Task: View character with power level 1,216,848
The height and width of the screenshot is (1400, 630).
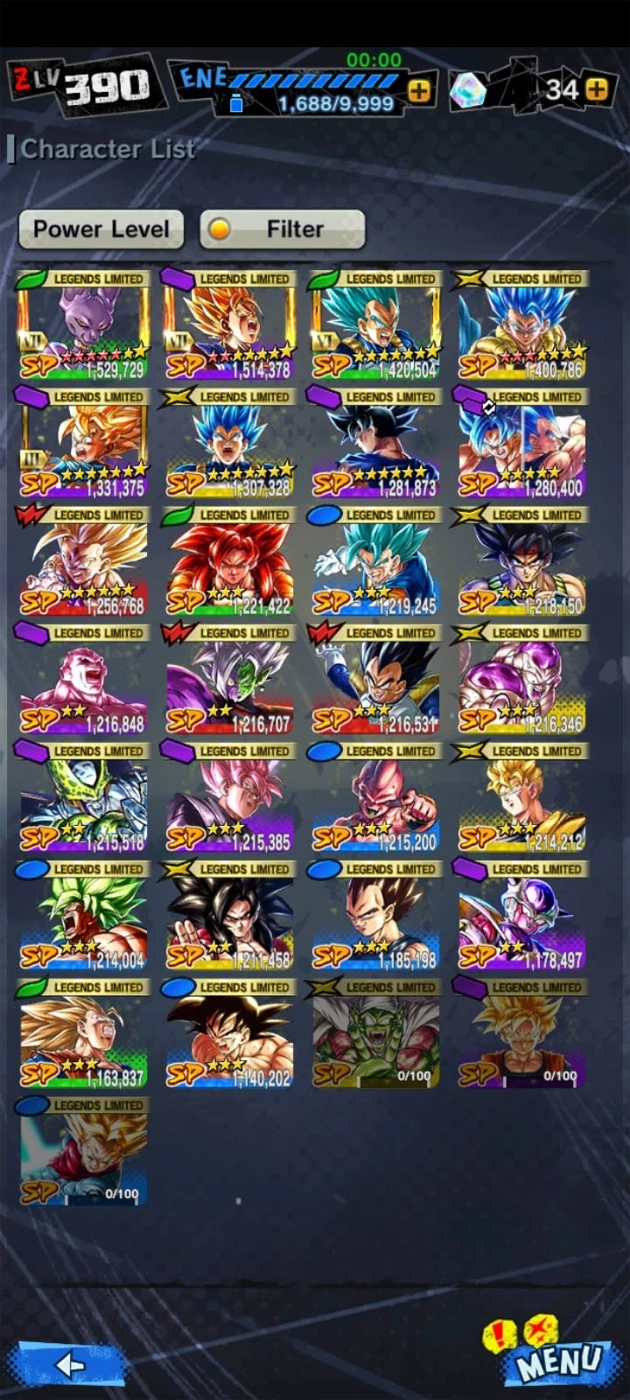Action: [x=83, y=679]
